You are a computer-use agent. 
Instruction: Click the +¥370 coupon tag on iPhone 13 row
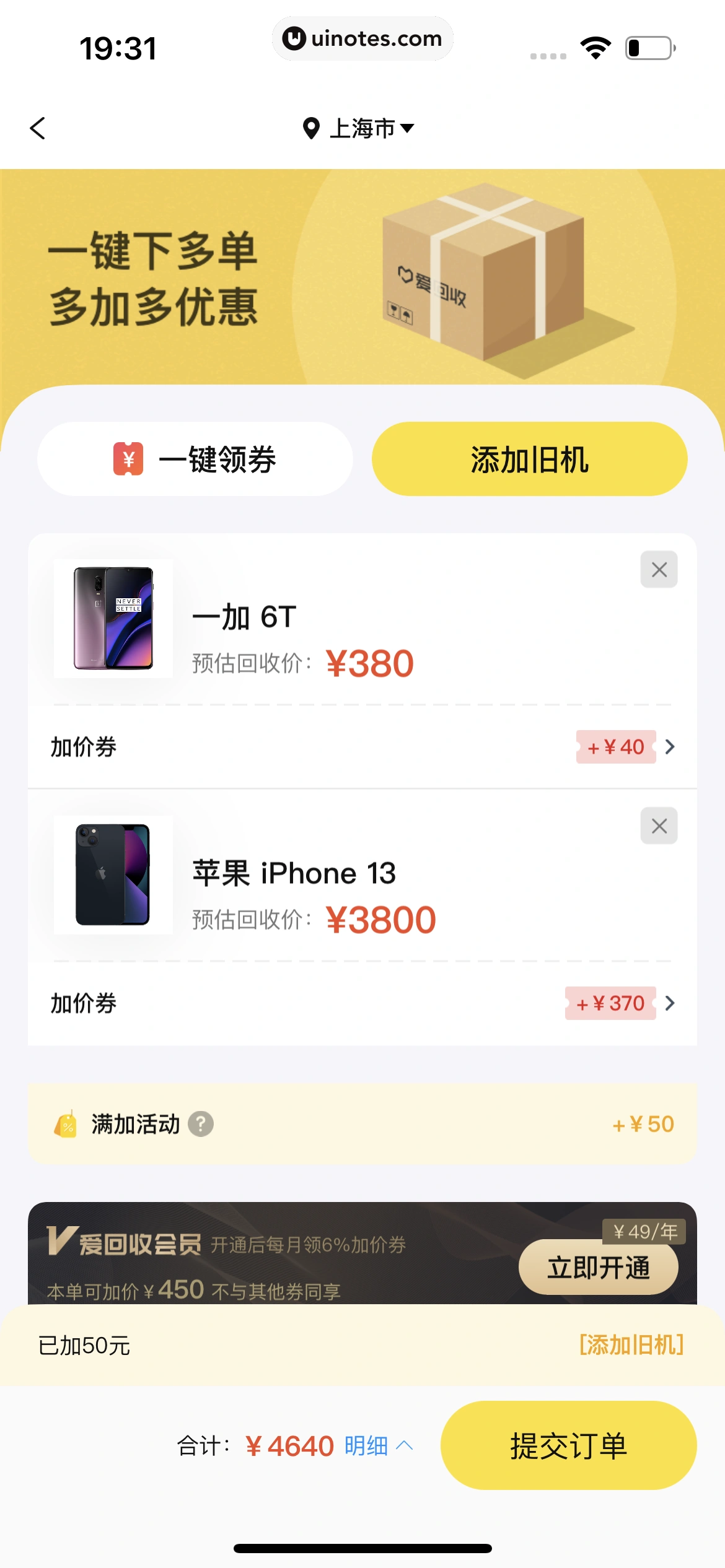tap(611, 1003)
